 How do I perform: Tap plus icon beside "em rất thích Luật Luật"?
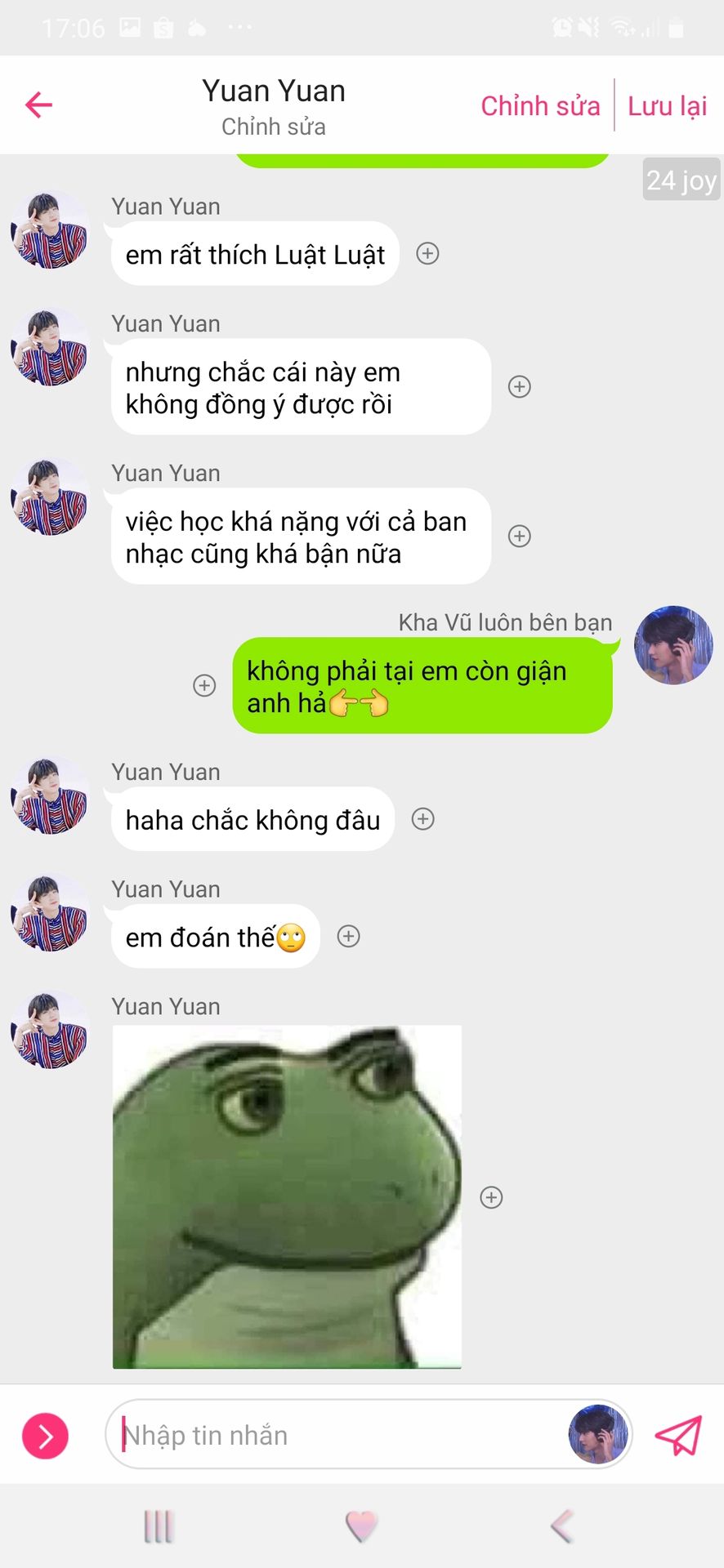427,253
